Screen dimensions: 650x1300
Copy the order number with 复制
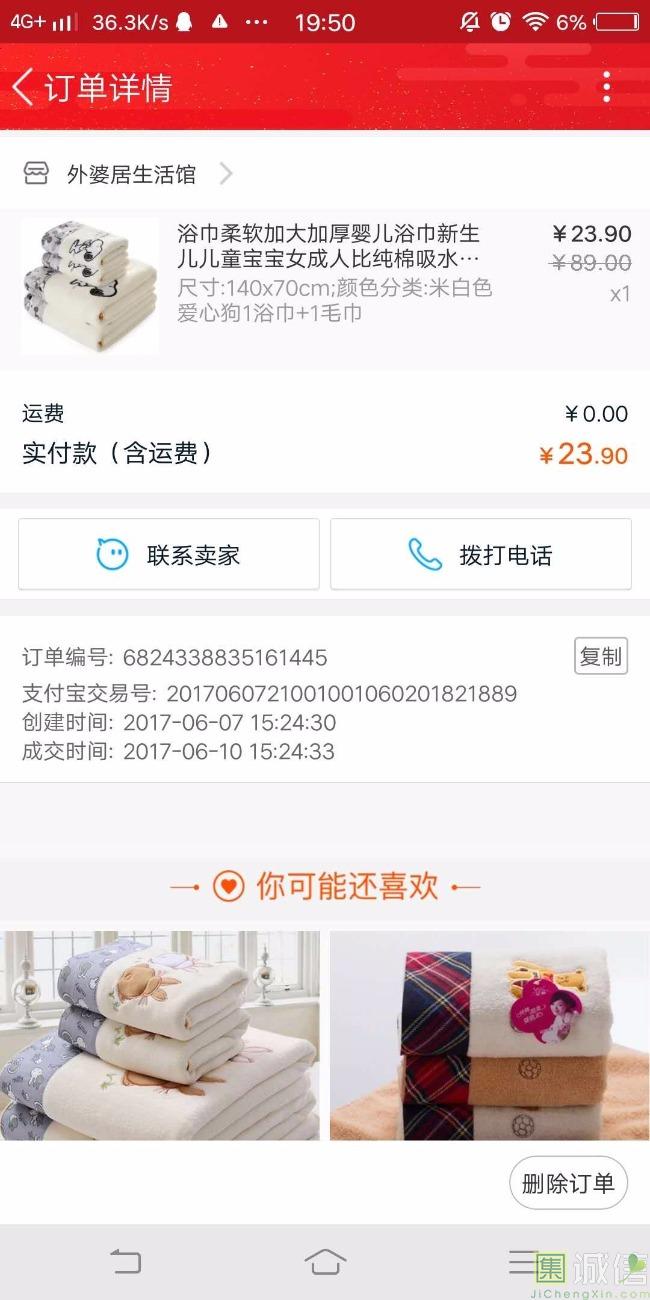(601, 656)
